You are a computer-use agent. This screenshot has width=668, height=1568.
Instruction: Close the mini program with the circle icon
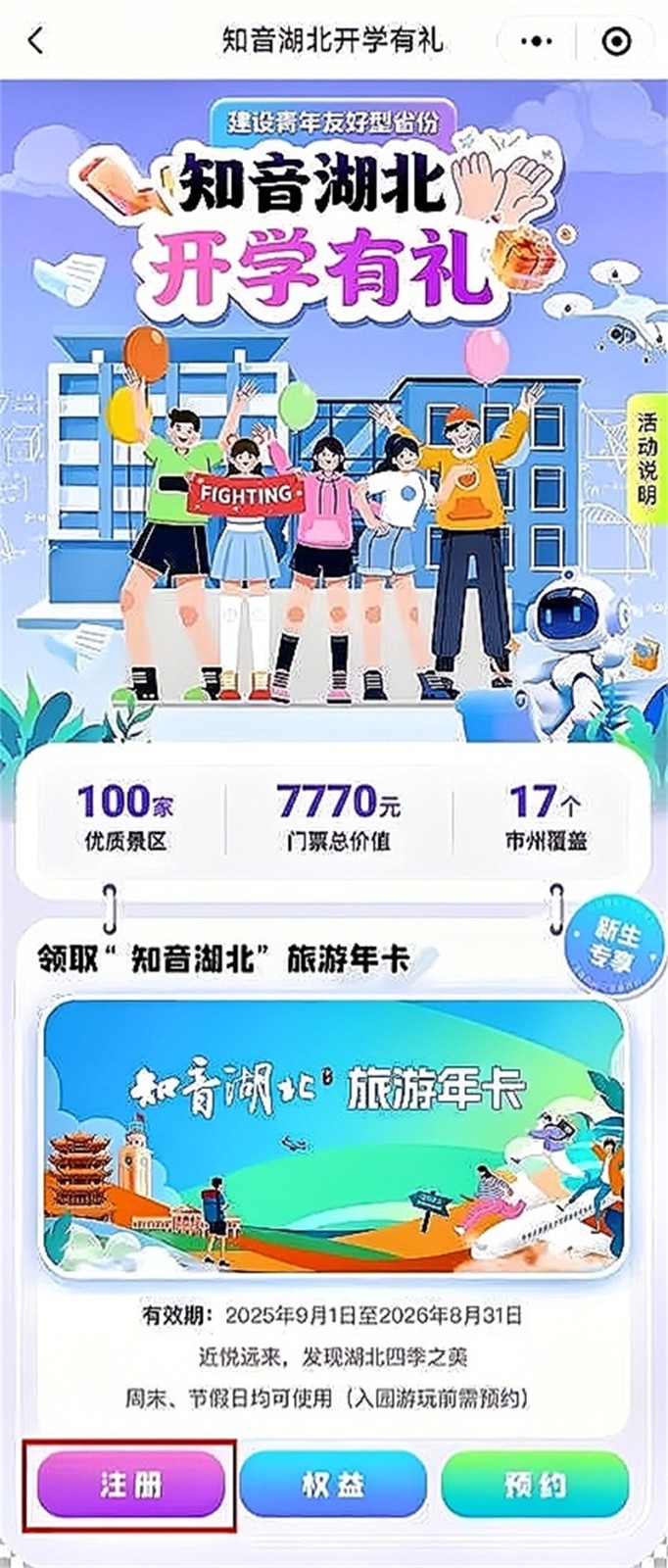[x=616, y=41]
